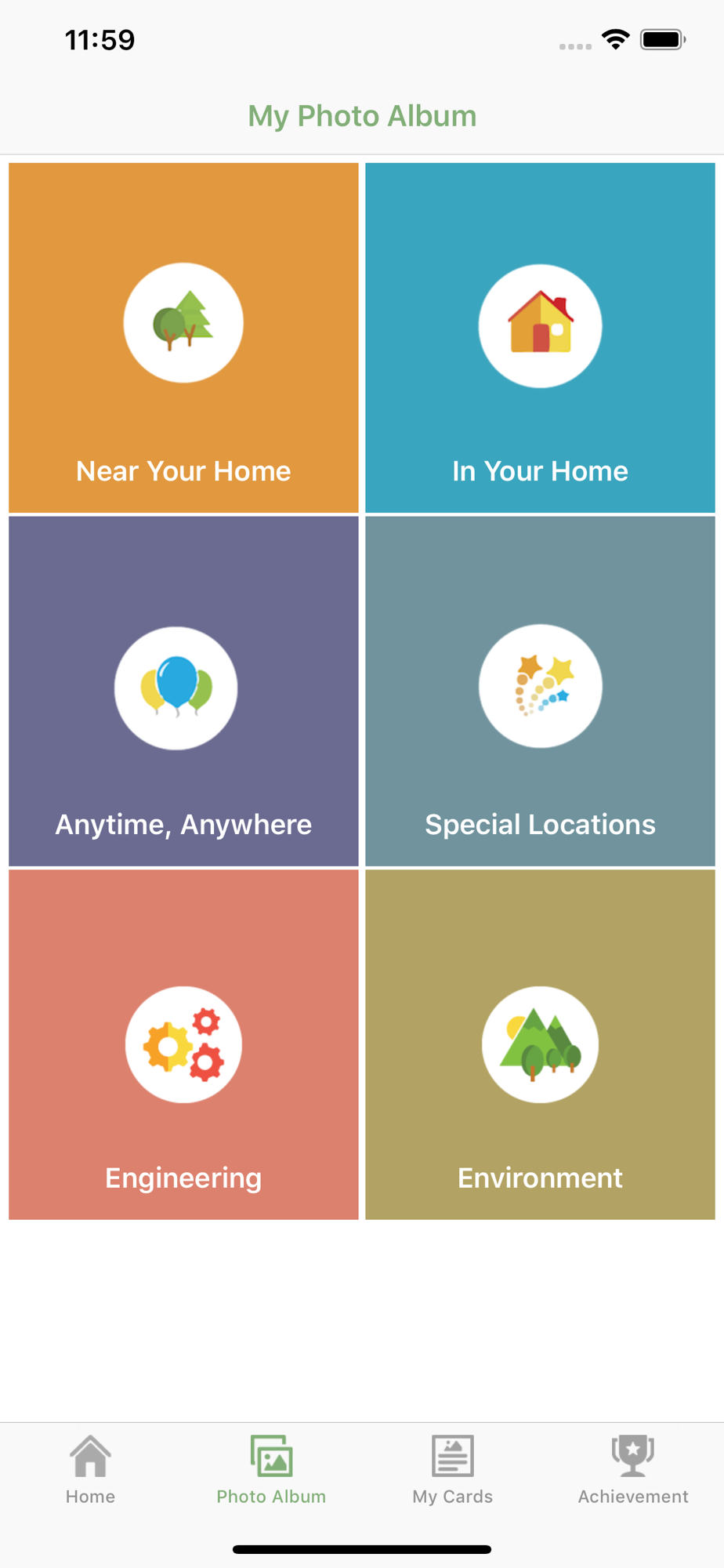Tap the Photo Album tab
724x1568 pixels.
coord(271,1470)
